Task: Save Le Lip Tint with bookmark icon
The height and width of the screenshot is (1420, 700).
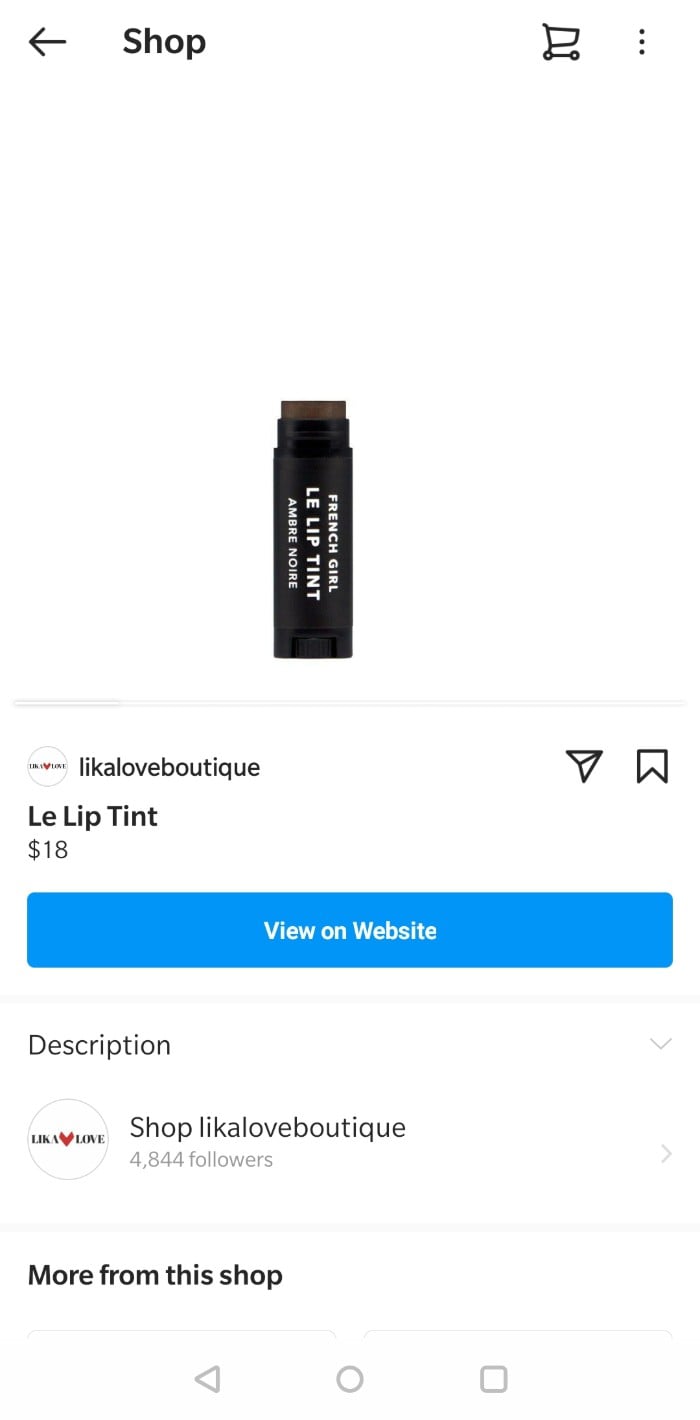Action: tap(652, 766)
